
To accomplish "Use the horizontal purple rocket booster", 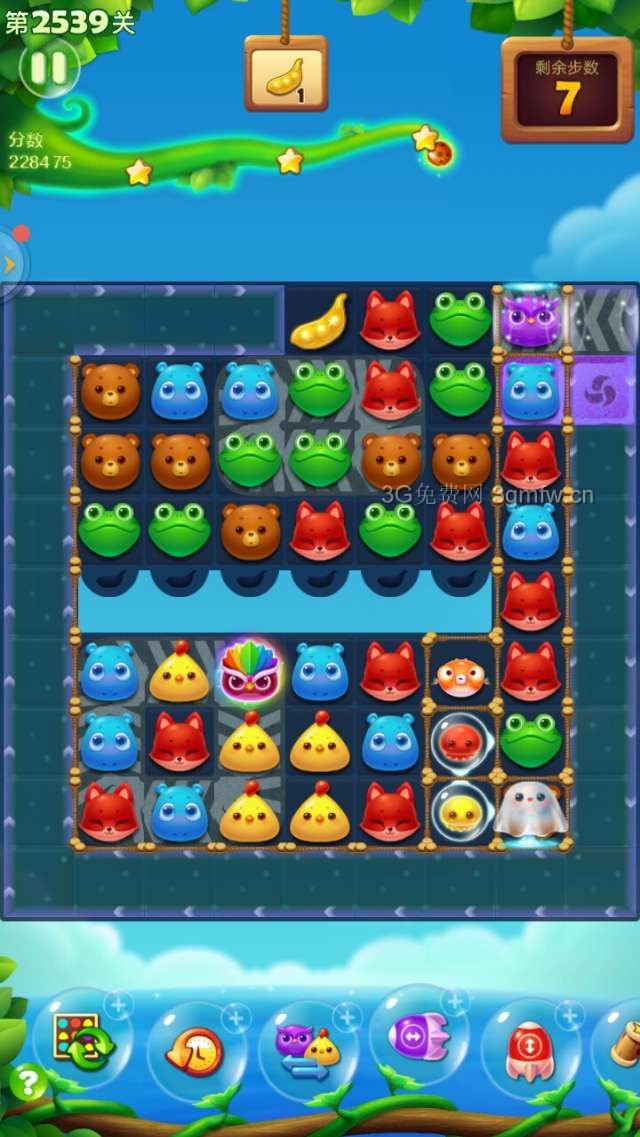I will pos(420,1038).
